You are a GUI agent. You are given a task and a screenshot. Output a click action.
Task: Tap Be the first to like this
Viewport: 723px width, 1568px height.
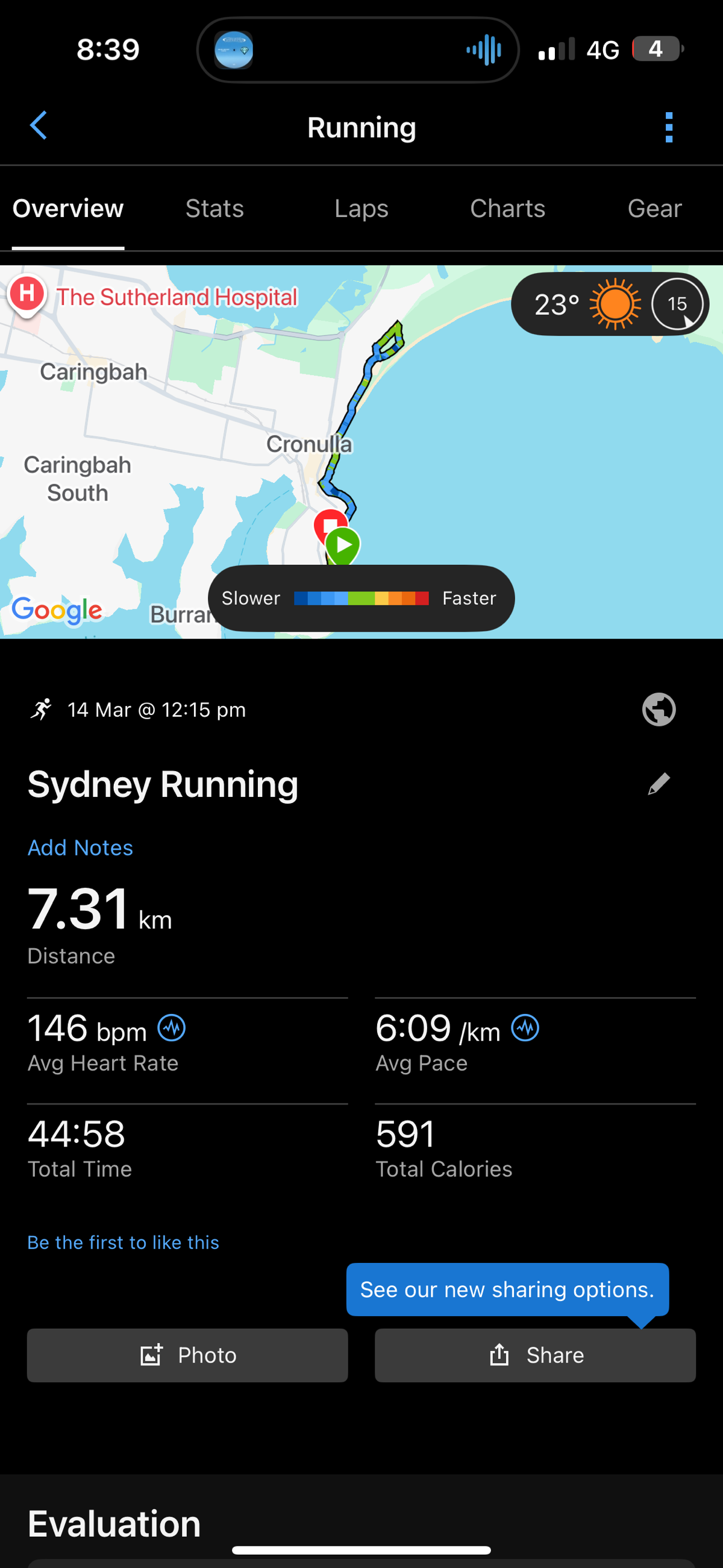(x=124, y=1242)
